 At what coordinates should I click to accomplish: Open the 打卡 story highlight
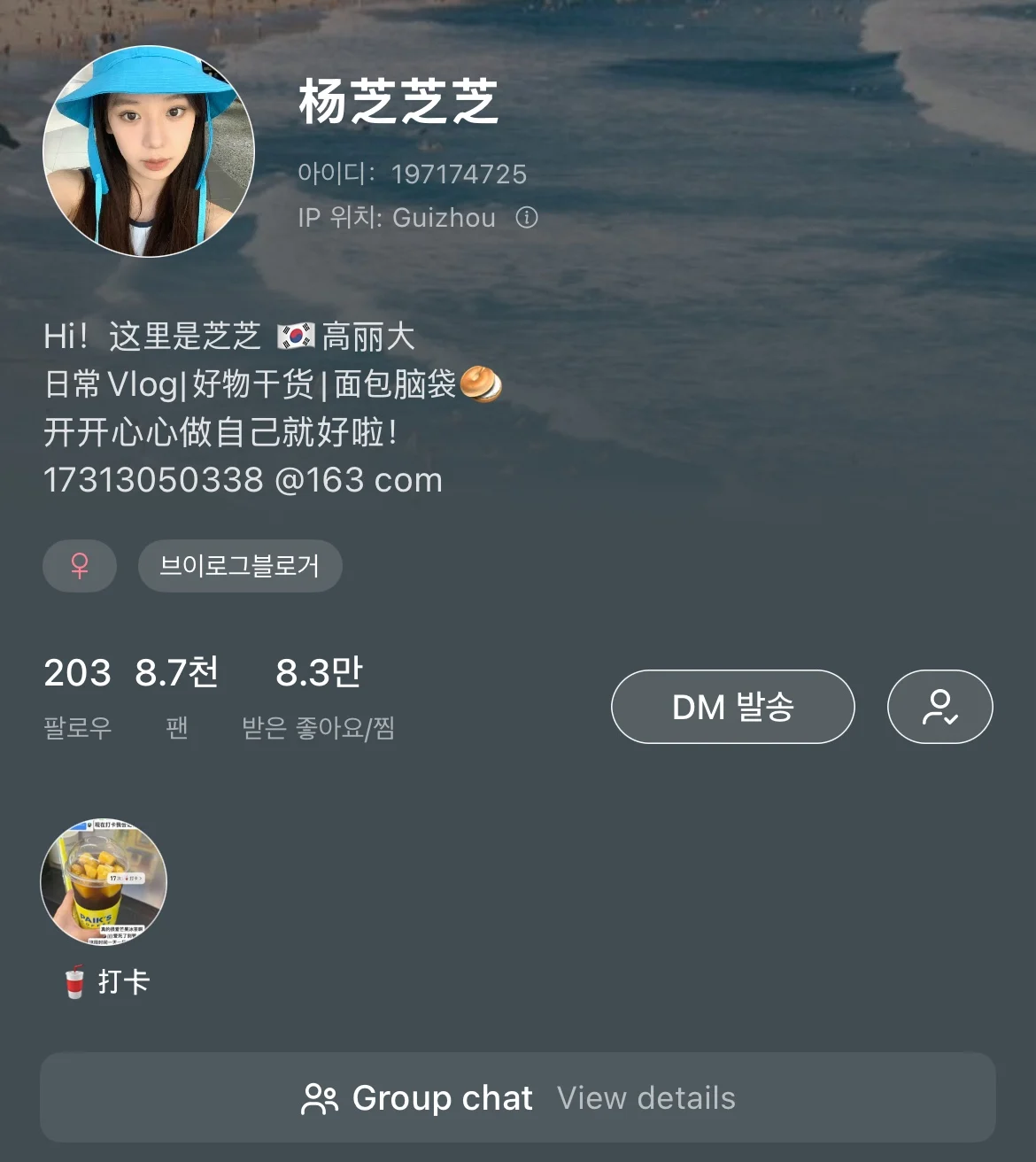pos(104,882)
